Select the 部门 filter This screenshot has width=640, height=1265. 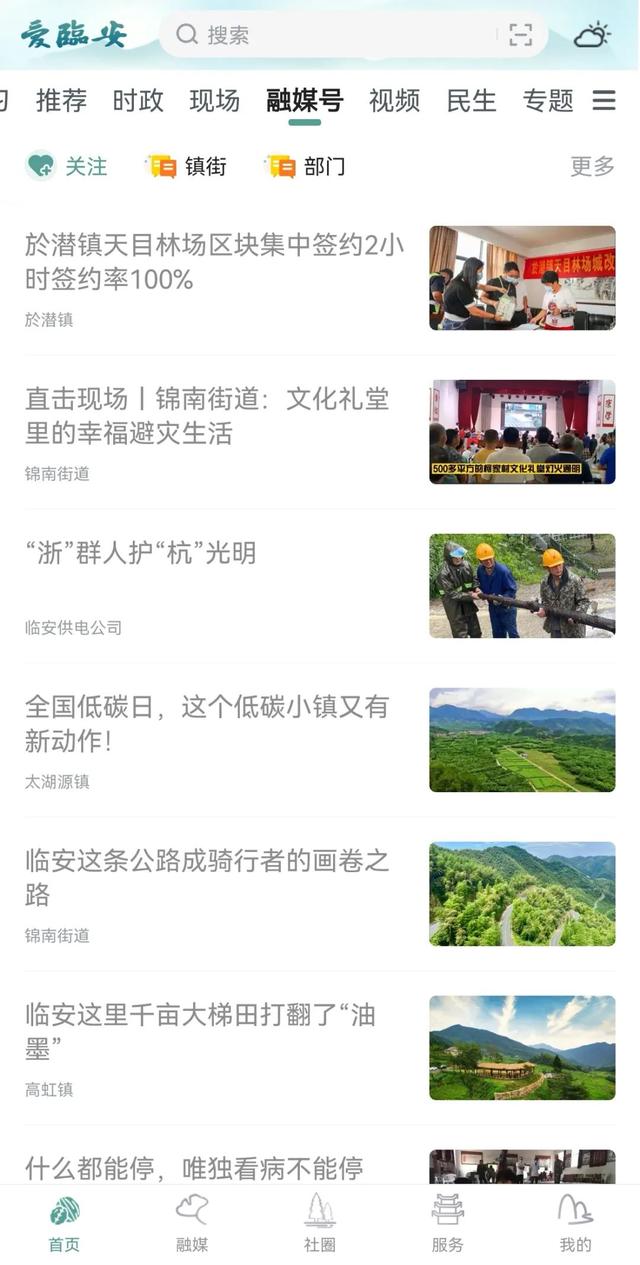pyautogui.click(x=306, y=166)
